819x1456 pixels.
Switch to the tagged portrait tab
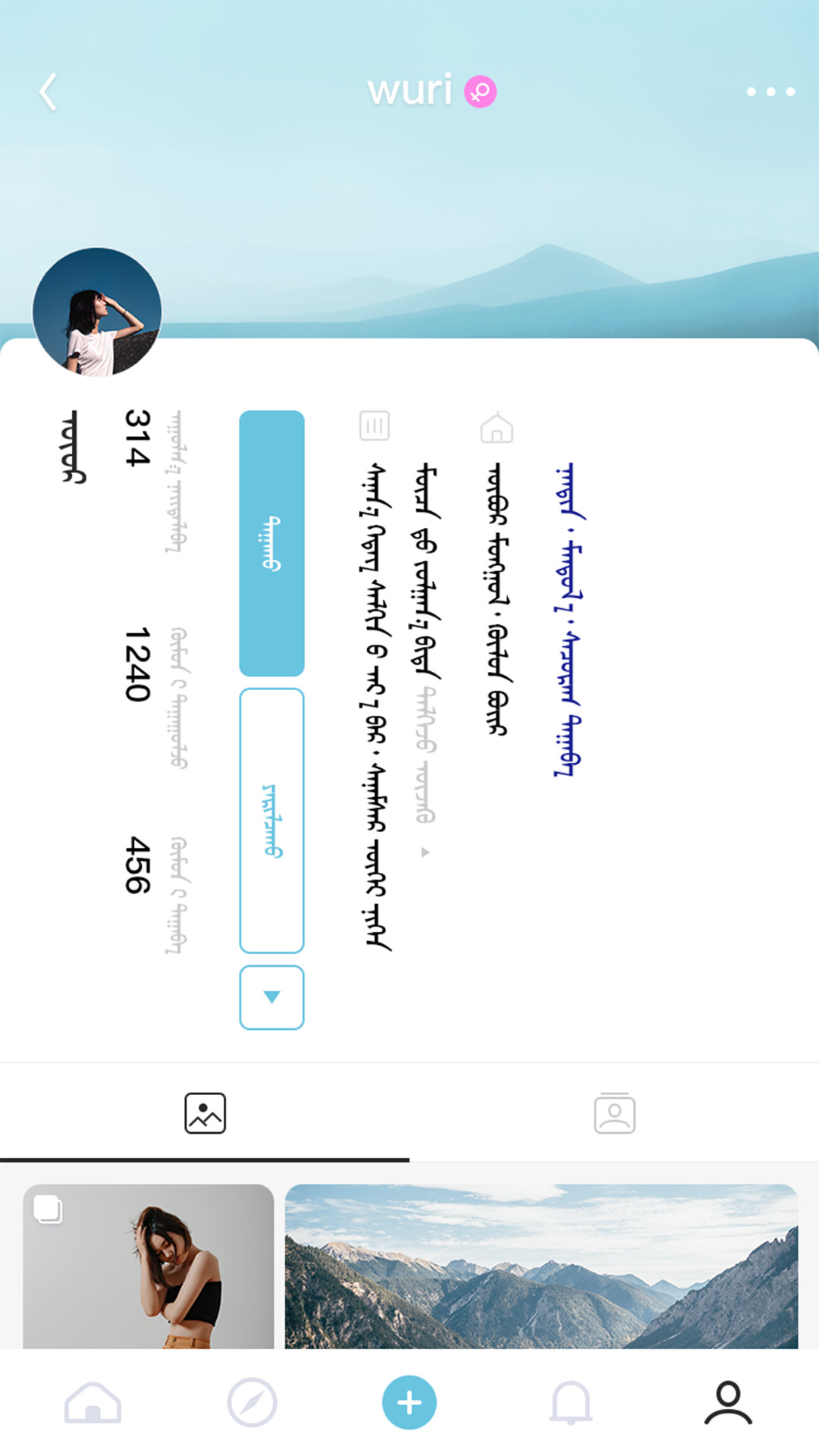[614, 1113]
